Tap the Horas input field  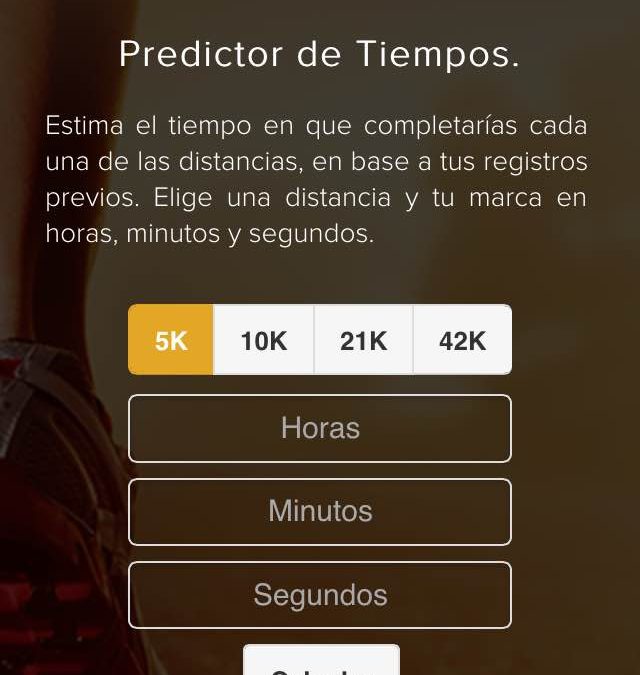[x=320, y=428]
